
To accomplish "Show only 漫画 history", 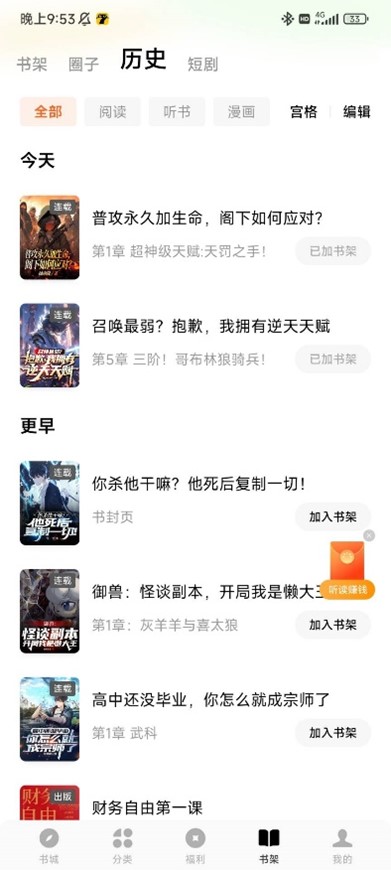I will pos(241,112).
